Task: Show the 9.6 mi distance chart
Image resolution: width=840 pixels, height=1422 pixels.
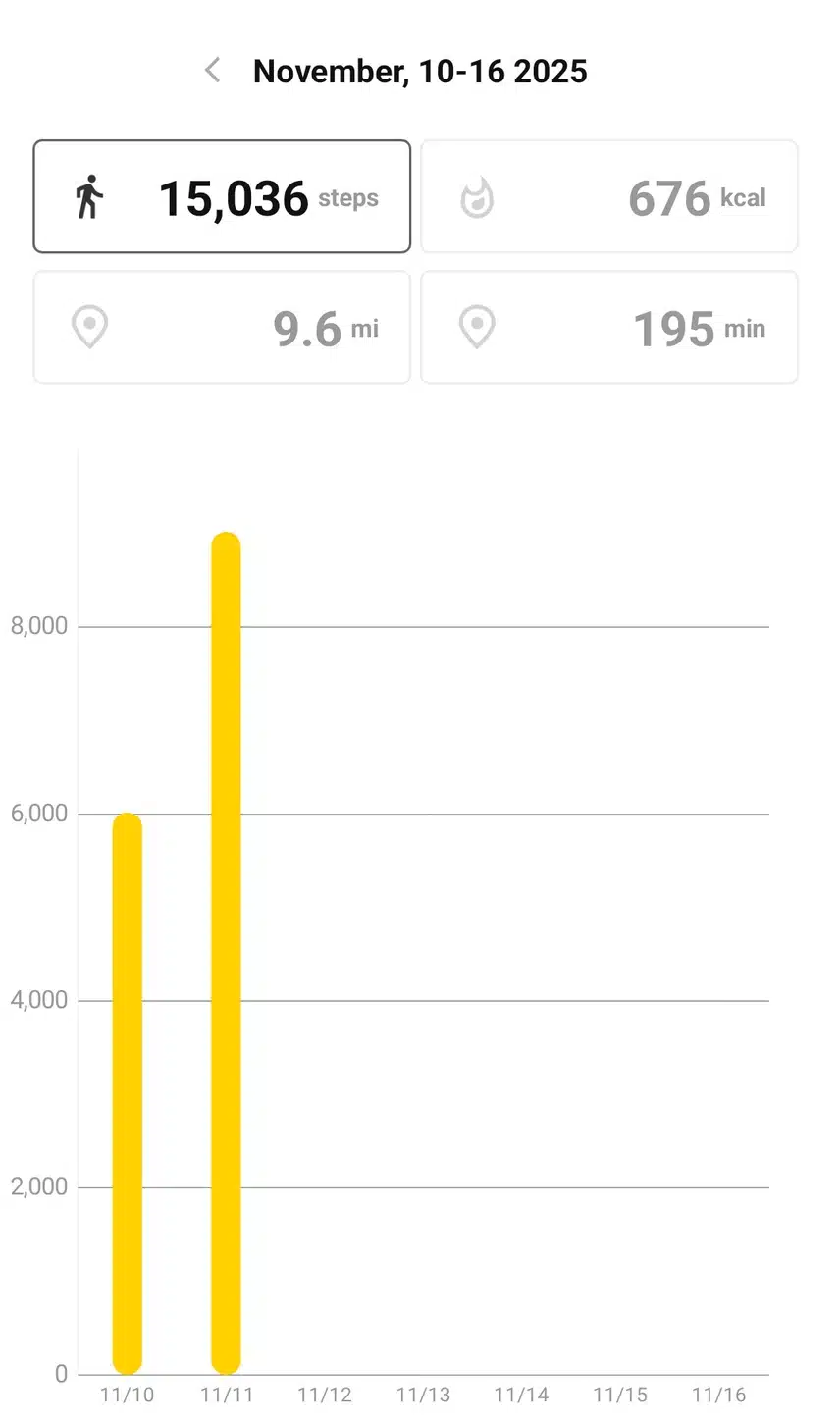Action: click(222, 328)
